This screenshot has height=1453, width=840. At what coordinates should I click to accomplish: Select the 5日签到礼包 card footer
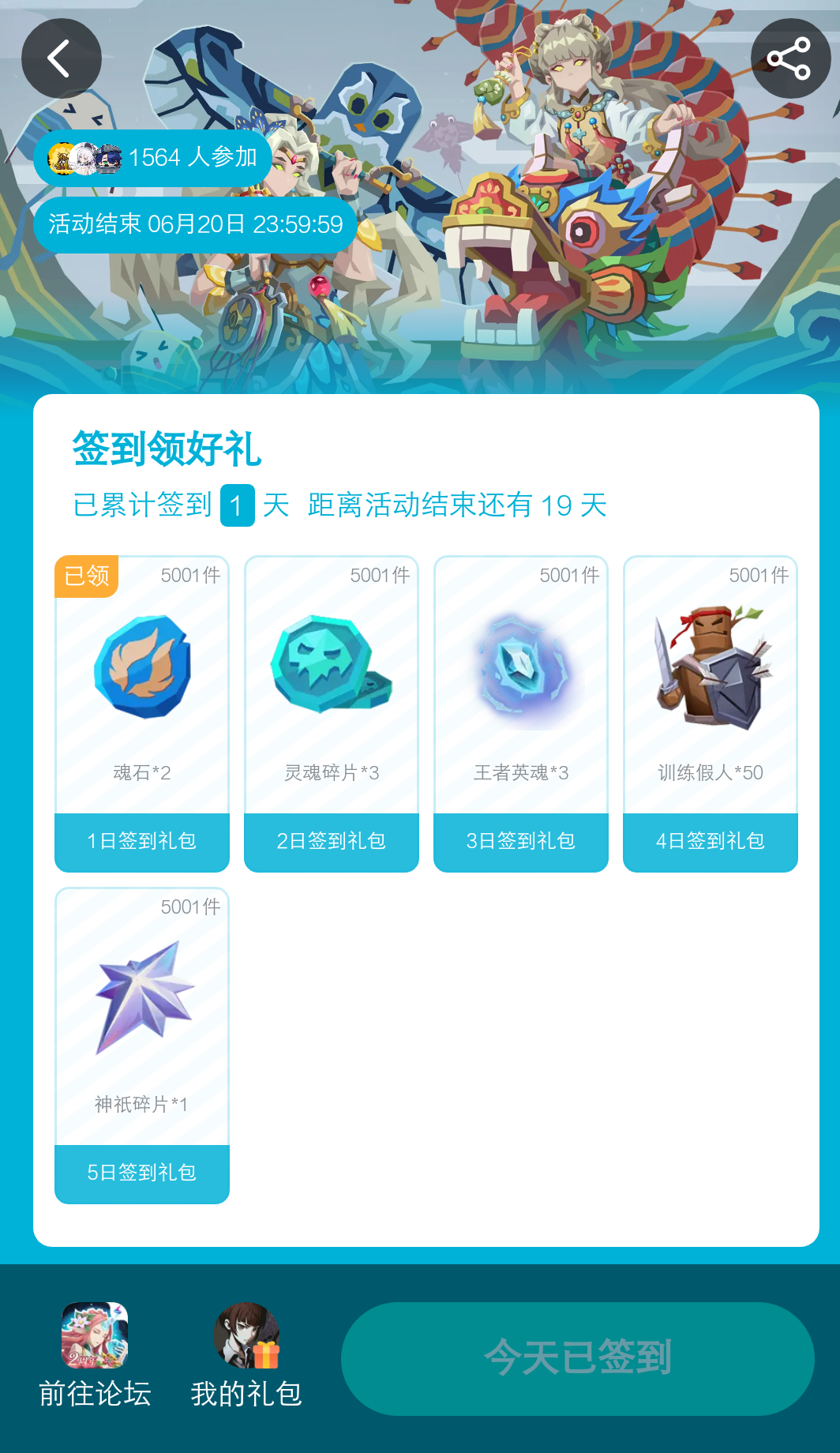pyautogui.click(x=141, y=1173)
